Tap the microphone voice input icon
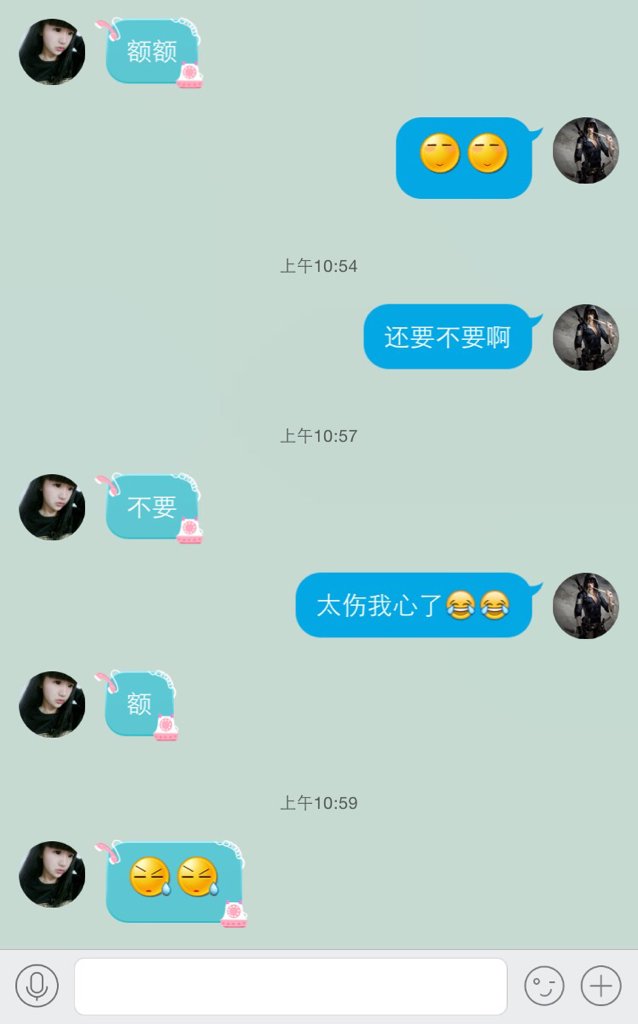The width and height of the screenshot is (638, 1024). (37, 986)
